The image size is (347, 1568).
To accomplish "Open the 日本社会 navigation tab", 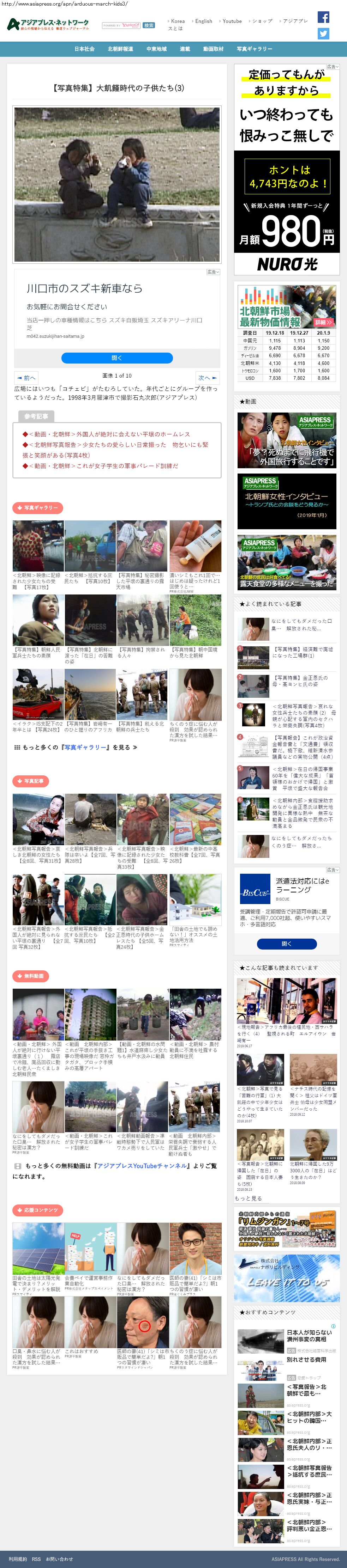I will pyautogui.click(x=84, y=49).
